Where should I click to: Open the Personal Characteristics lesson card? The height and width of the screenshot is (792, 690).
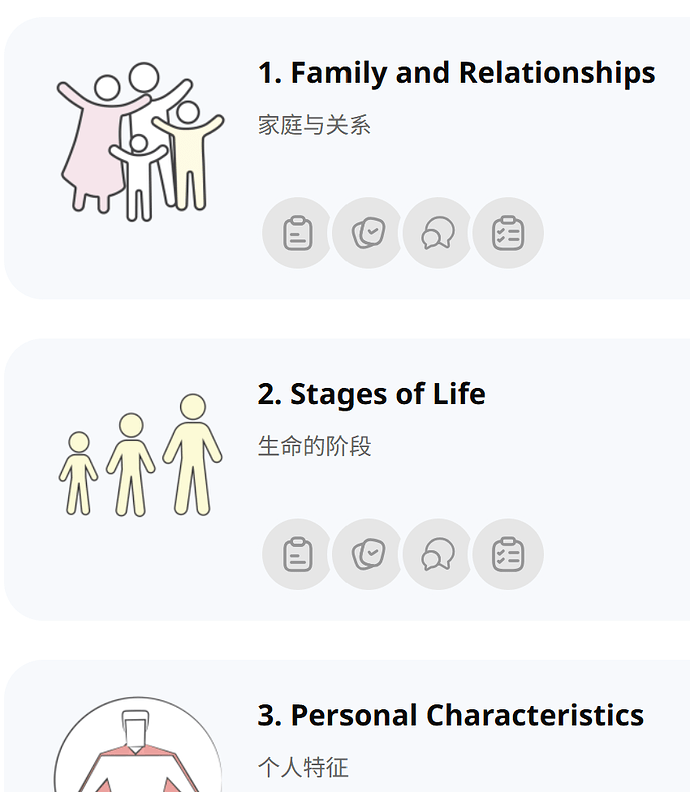pyautogui.click(x=450, y=716)
